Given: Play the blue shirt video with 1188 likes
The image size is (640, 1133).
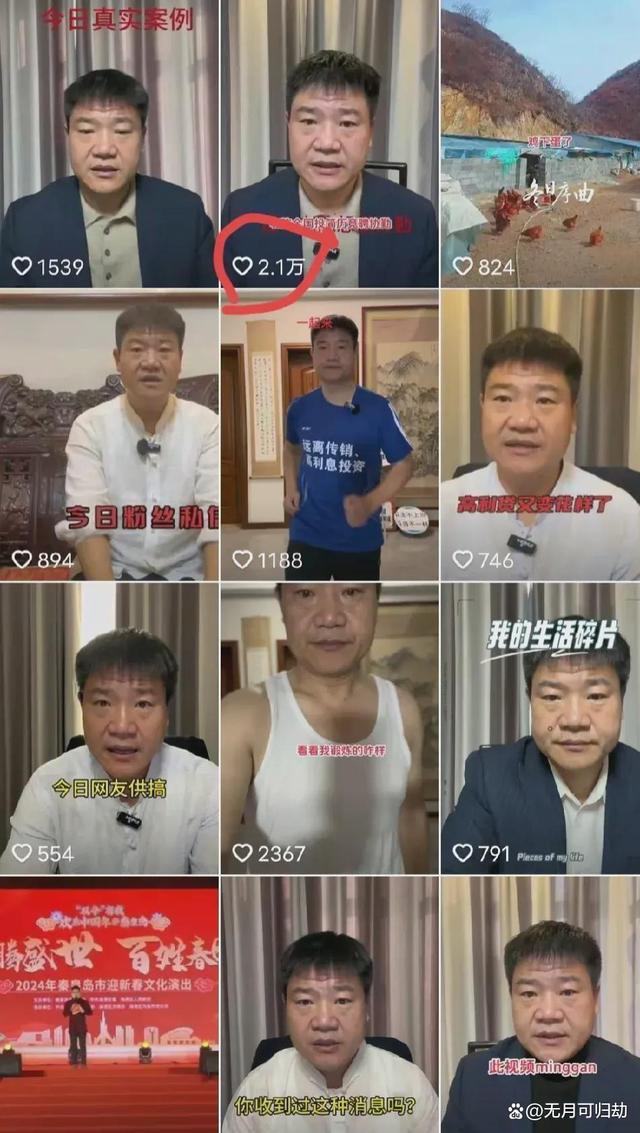Looking at the screenshot, I should 329,435.
